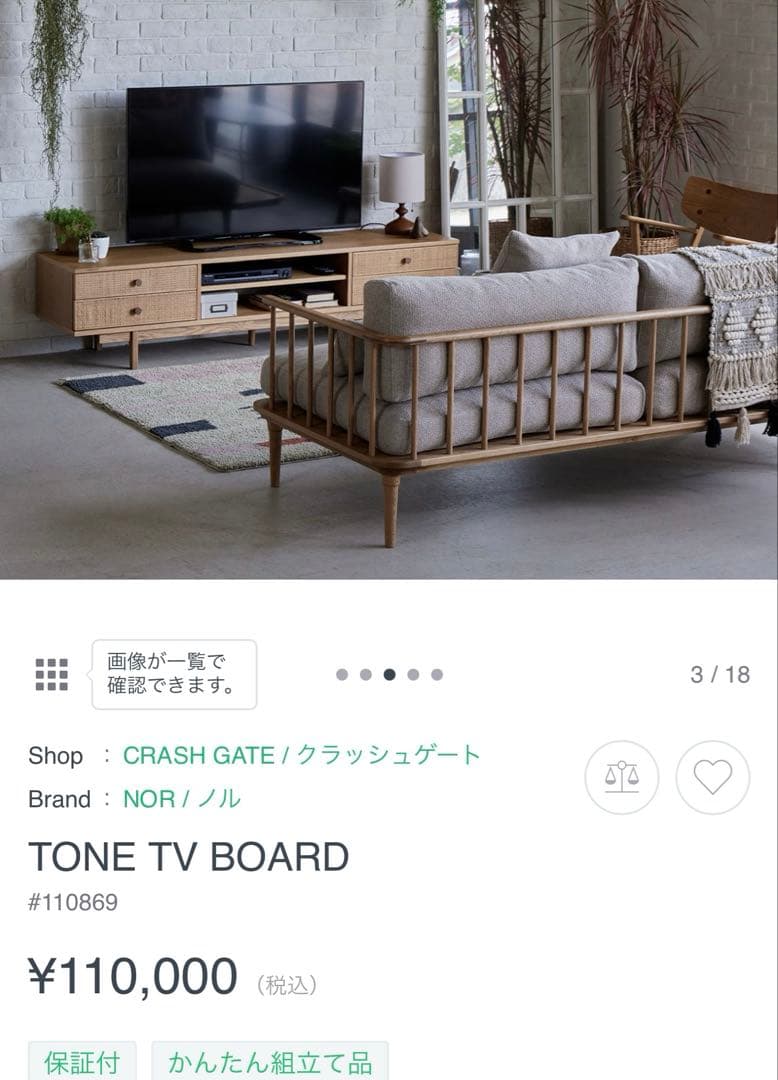Dismiss the 画像が一覧で確認できます tooltip bubble
The image size is (778, 1080).
tap(172, 672)
